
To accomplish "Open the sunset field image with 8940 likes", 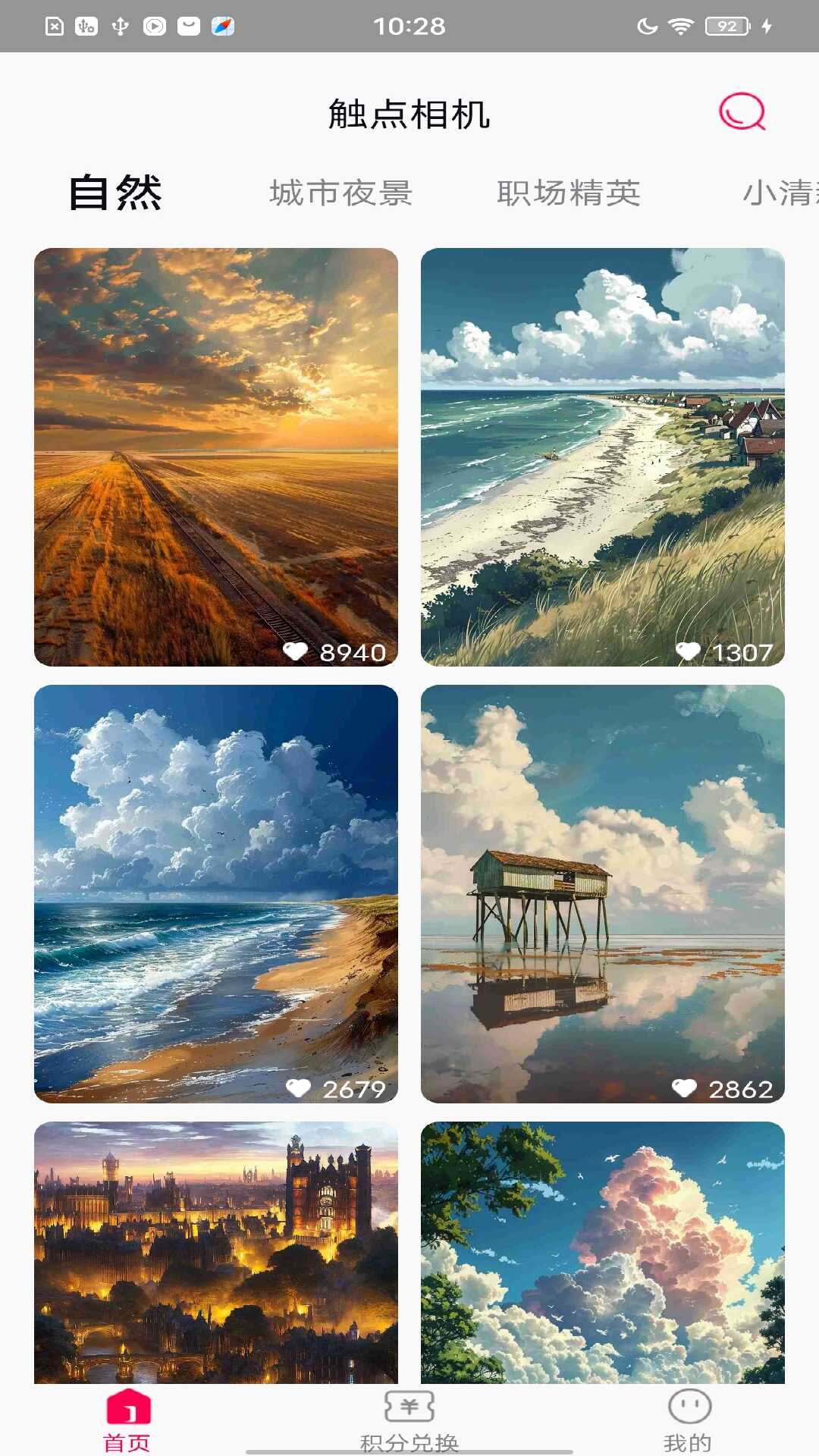I will click(x=216, y=457).
